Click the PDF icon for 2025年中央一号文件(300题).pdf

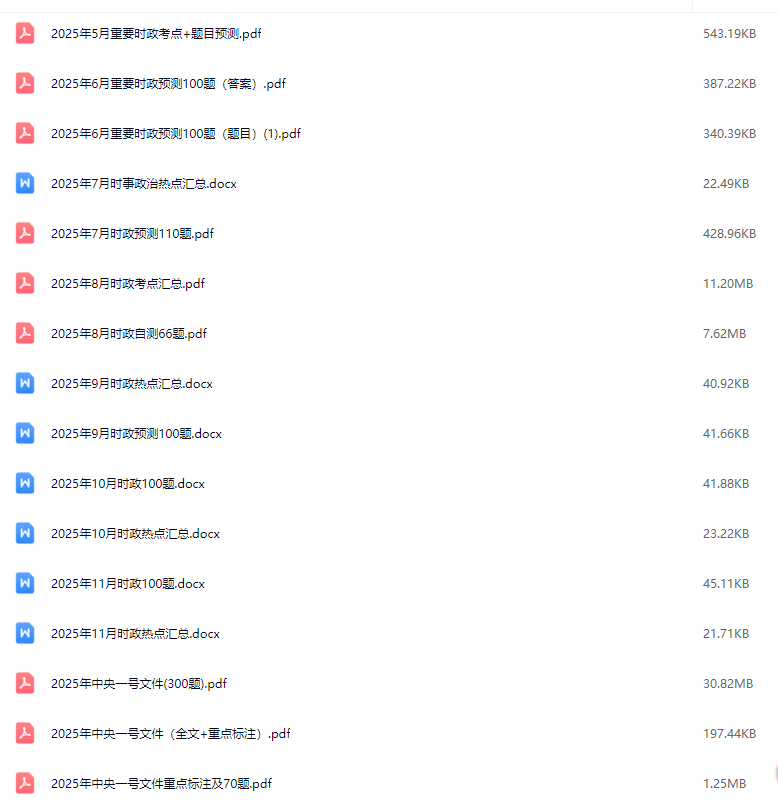[x=24, y=683]
